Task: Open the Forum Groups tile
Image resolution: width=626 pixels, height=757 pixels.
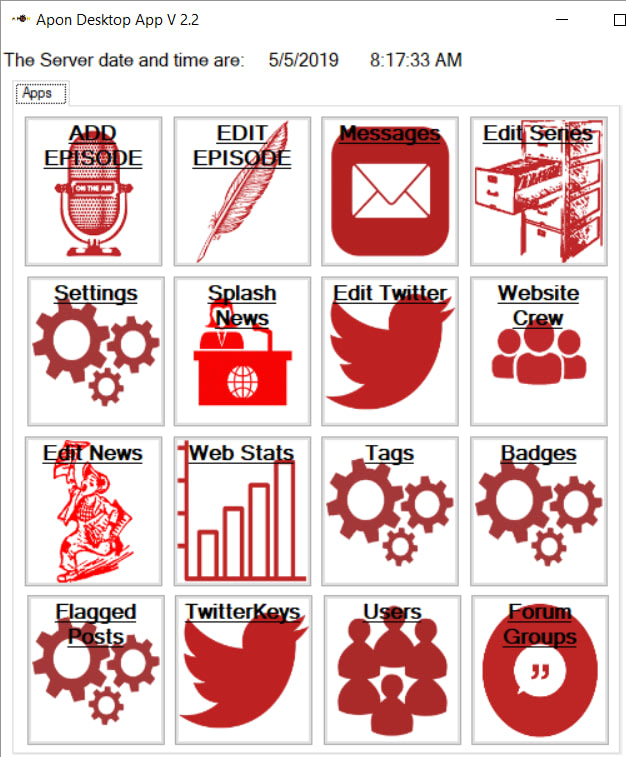Action: coord(539,670)
